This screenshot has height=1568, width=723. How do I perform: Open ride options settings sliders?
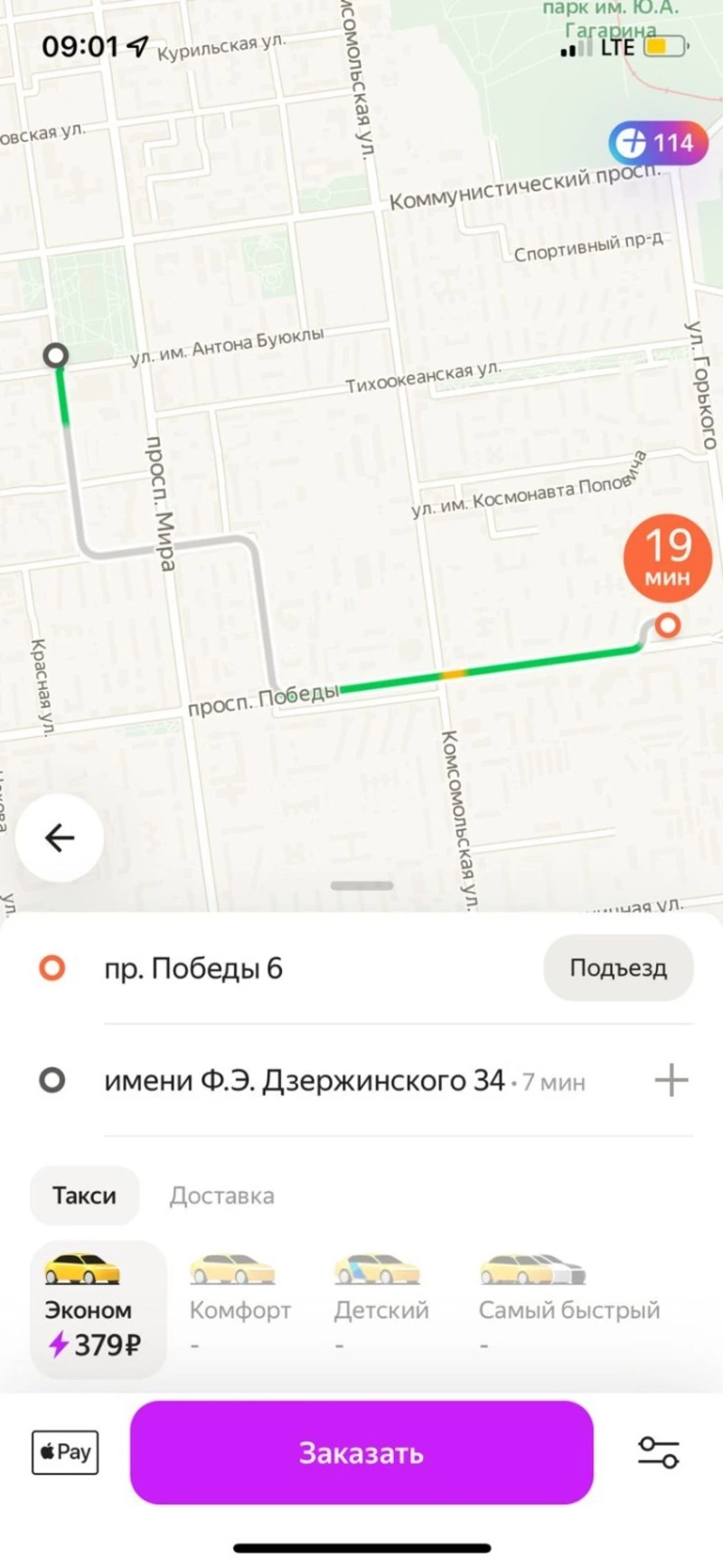(658, 1452)
